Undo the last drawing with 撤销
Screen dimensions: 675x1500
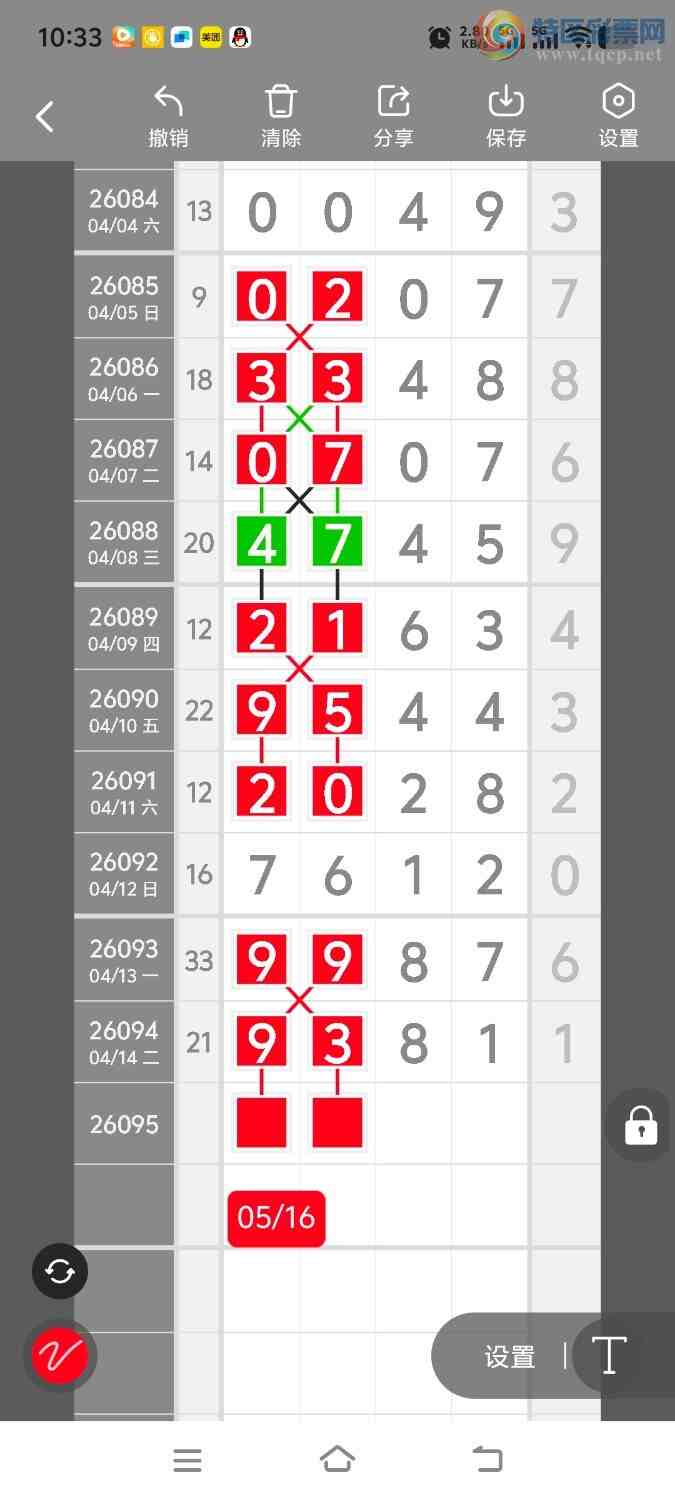168,117
